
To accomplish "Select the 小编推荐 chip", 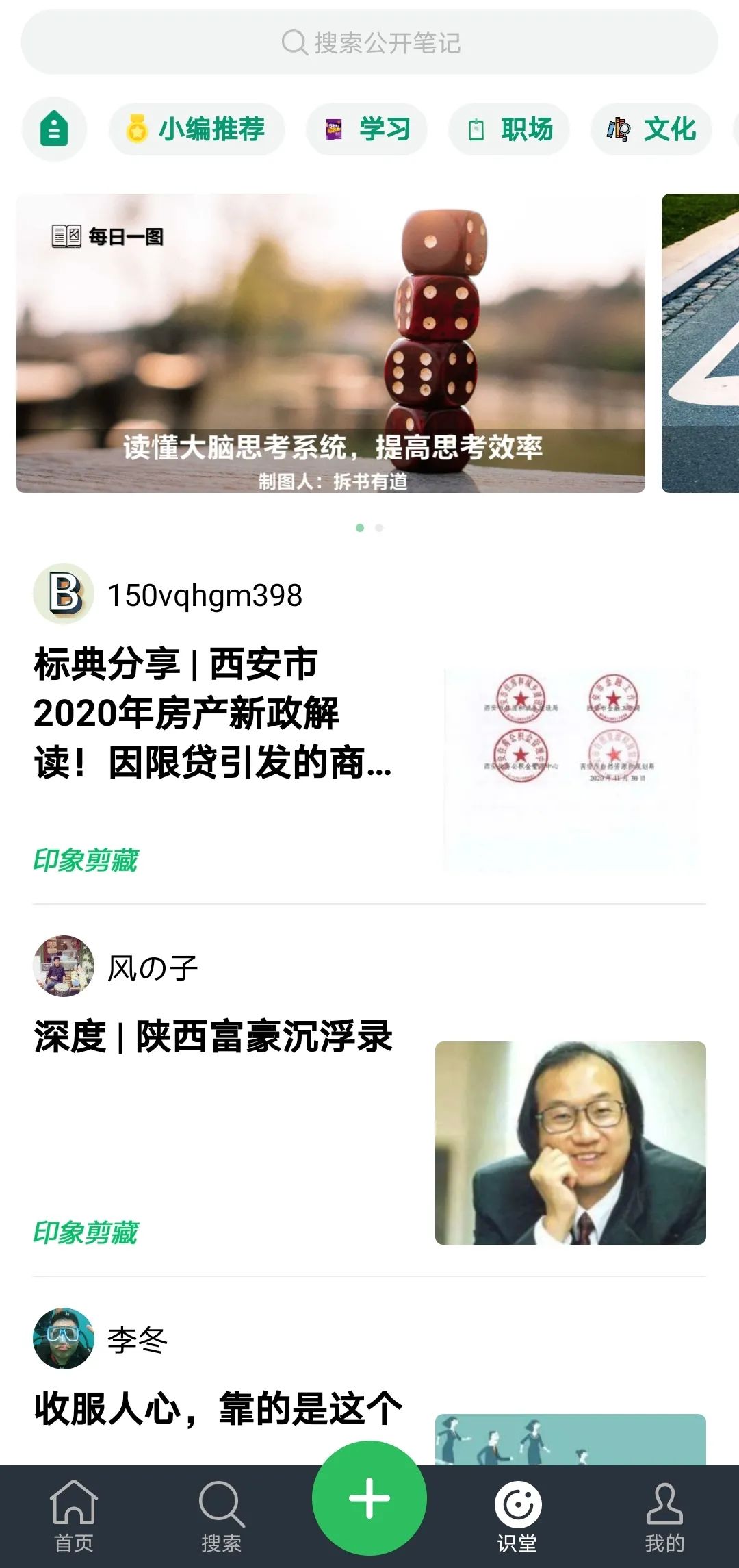I will click(x=197, y=129).
